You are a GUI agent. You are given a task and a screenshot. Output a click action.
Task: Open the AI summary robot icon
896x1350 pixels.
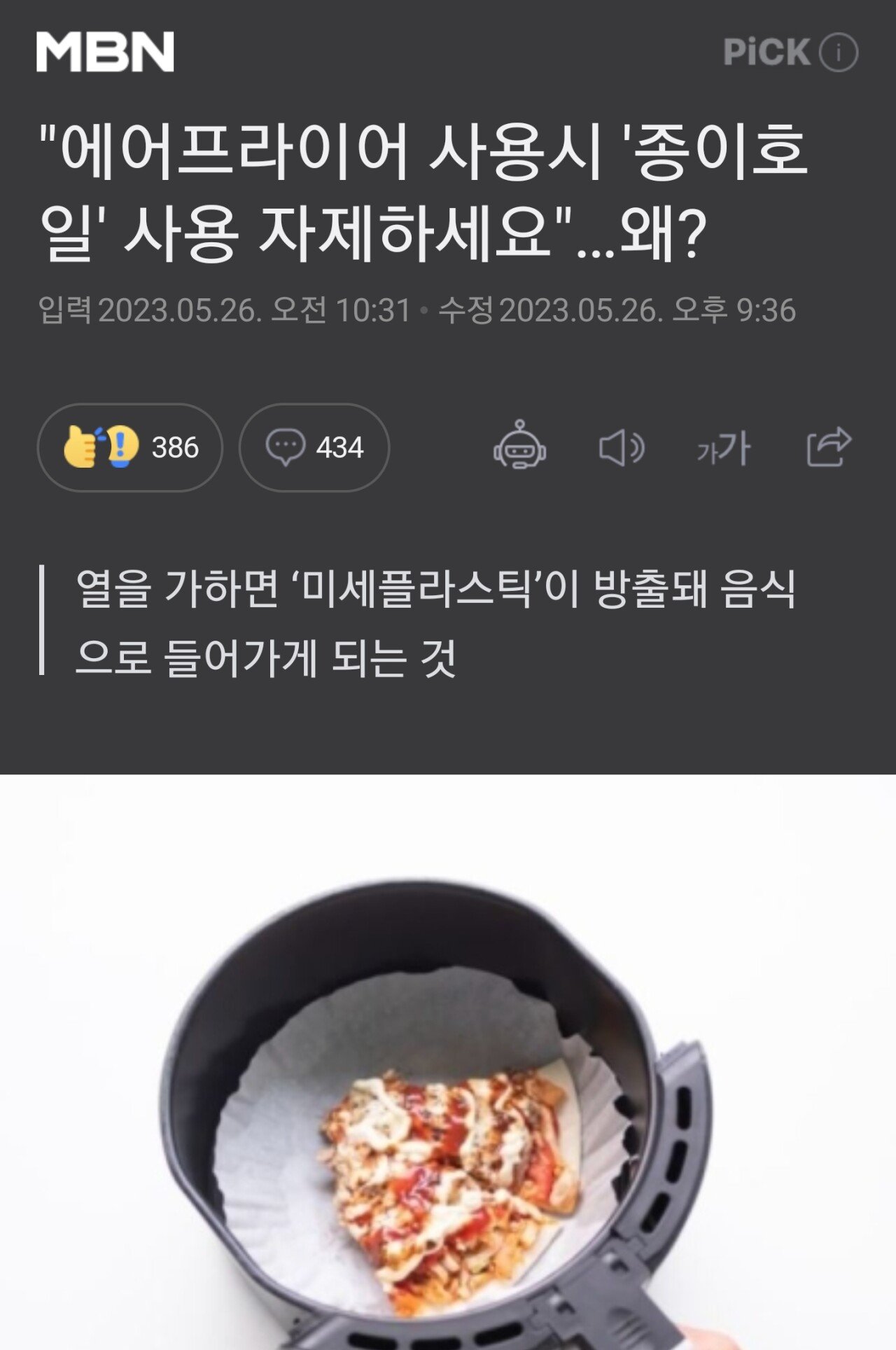pos(519,446)
